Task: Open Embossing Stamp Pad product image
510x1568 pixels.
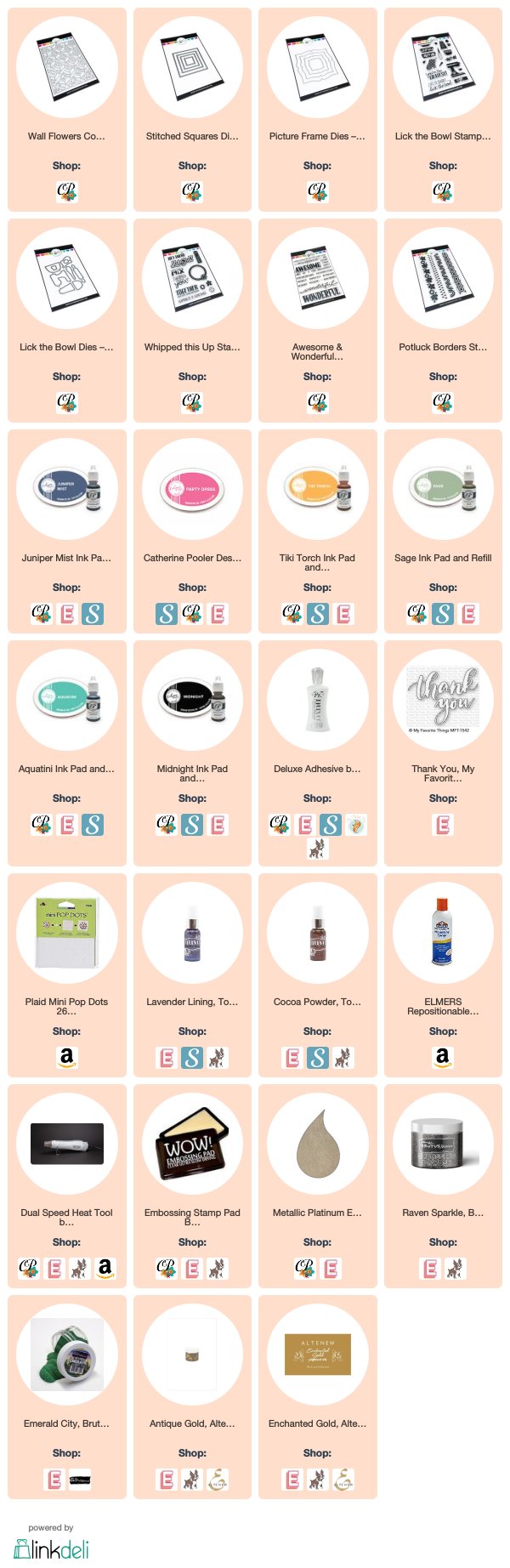Action: tap(192, 1143)
